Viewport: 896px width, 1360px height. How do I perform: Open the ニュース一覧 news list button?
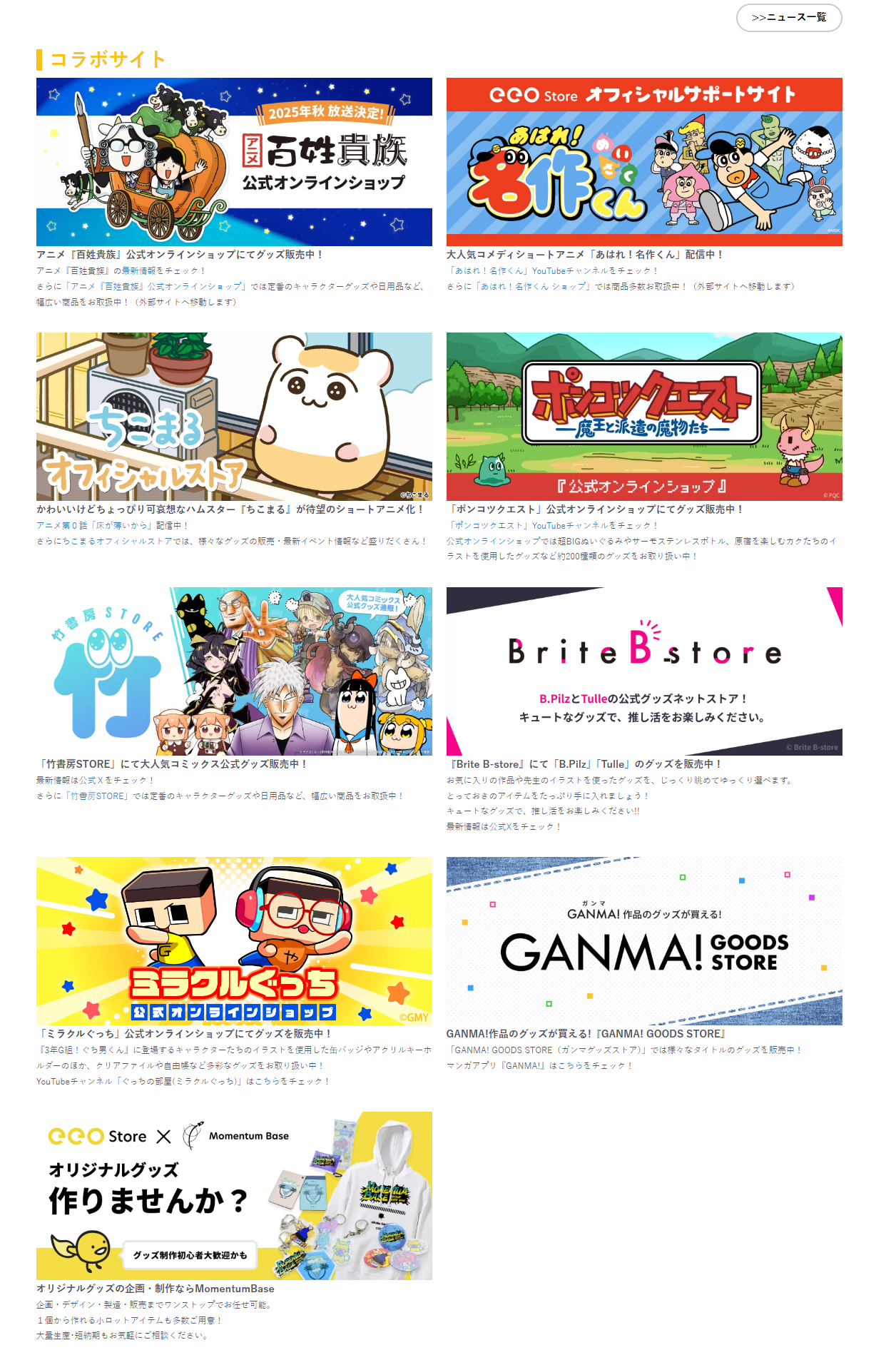788,18
